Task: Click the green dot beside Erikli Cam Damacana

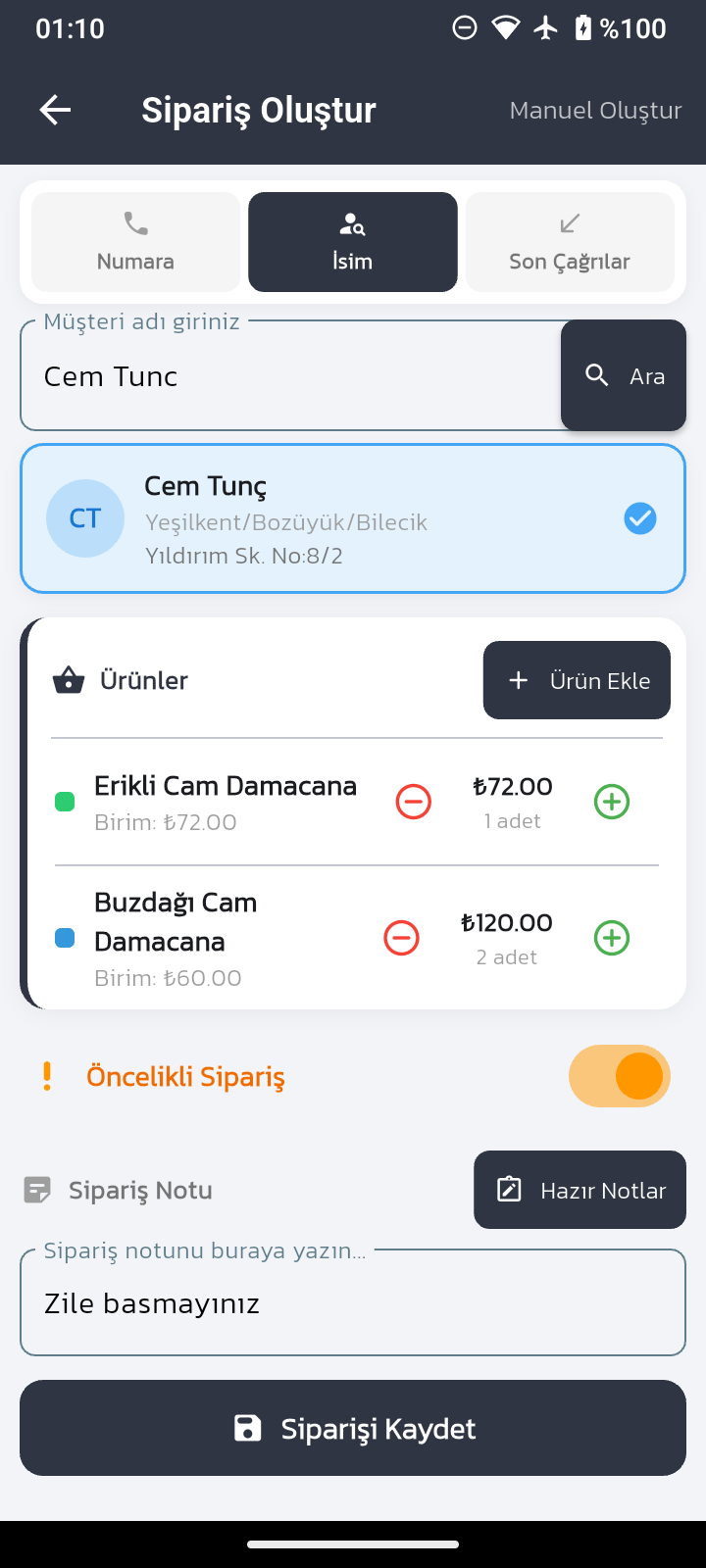Action: click(x=65, y=801)
